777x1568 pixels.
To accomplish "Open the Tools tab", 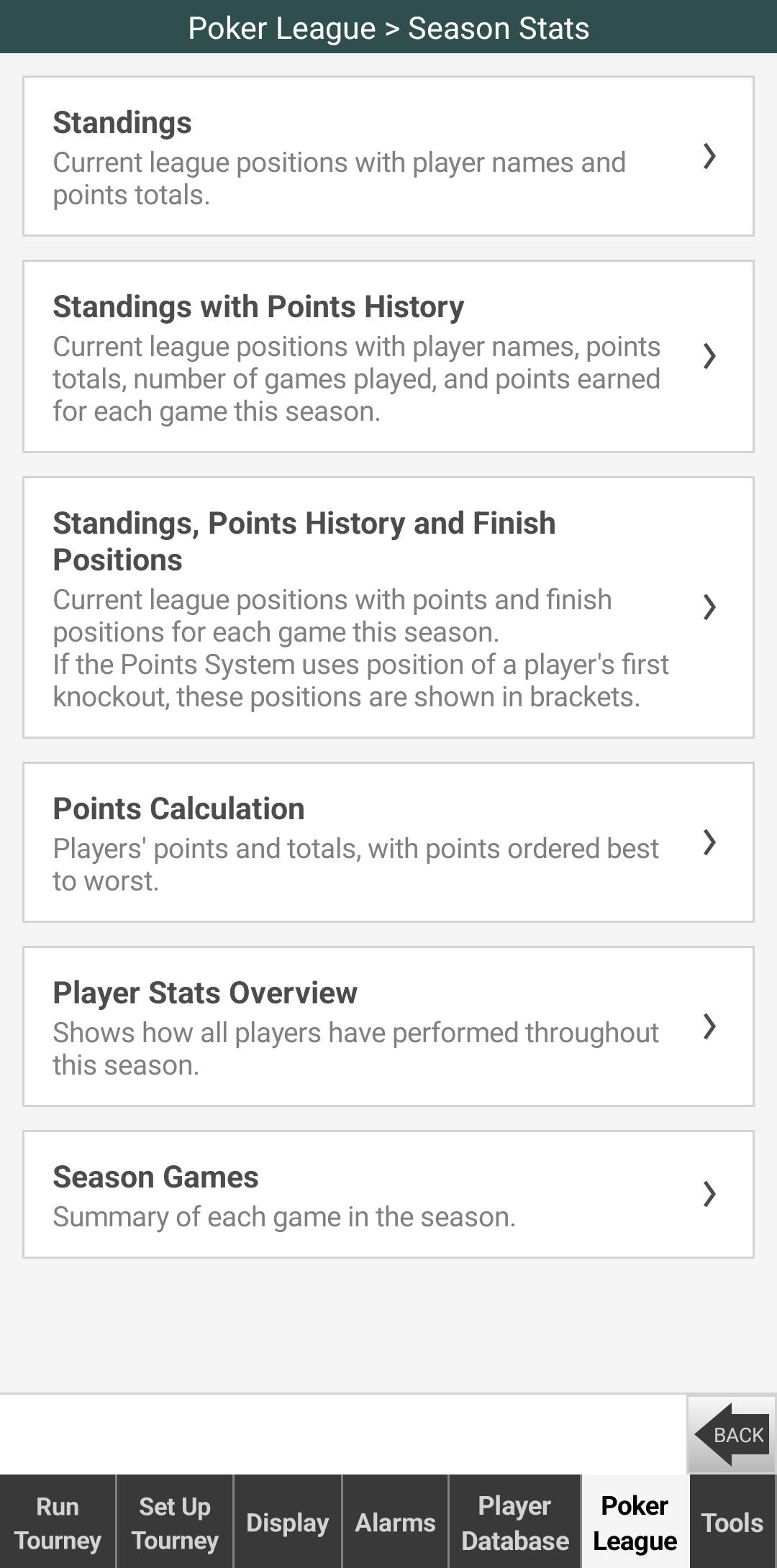I will click(733, 1522).
